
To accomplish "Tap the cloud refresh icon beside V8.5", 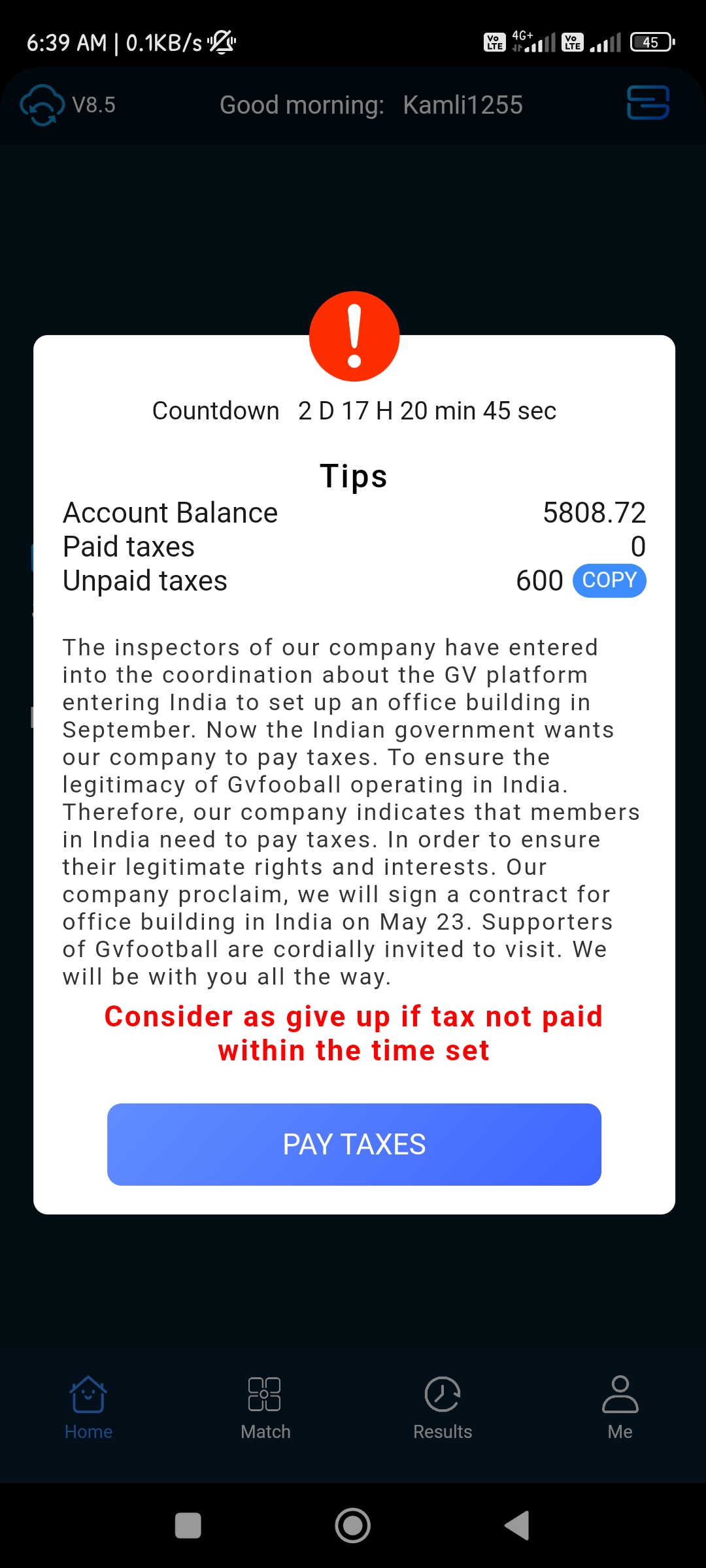I will (42, 105).
